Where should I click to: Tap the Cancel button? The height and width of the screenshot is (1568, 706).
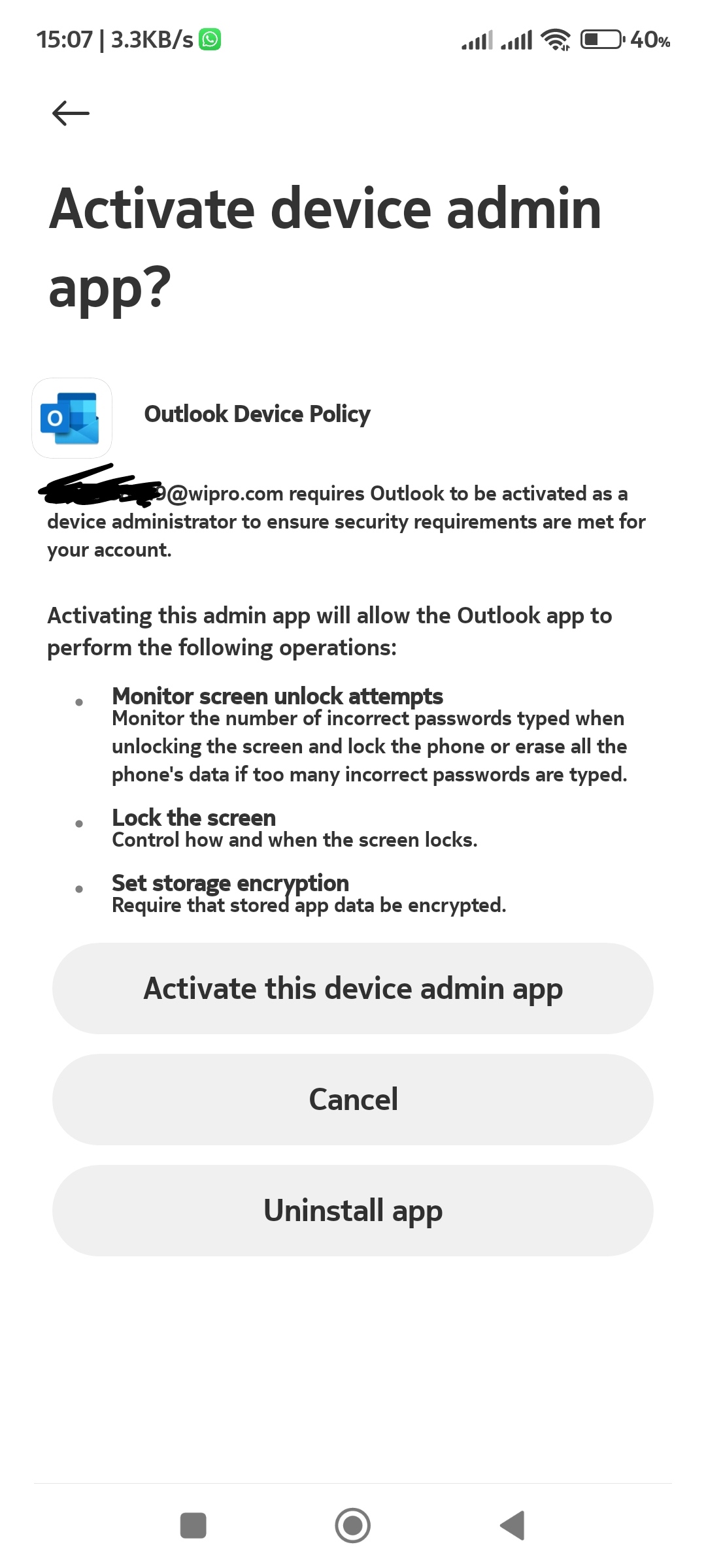click(x=353, y=1099)
